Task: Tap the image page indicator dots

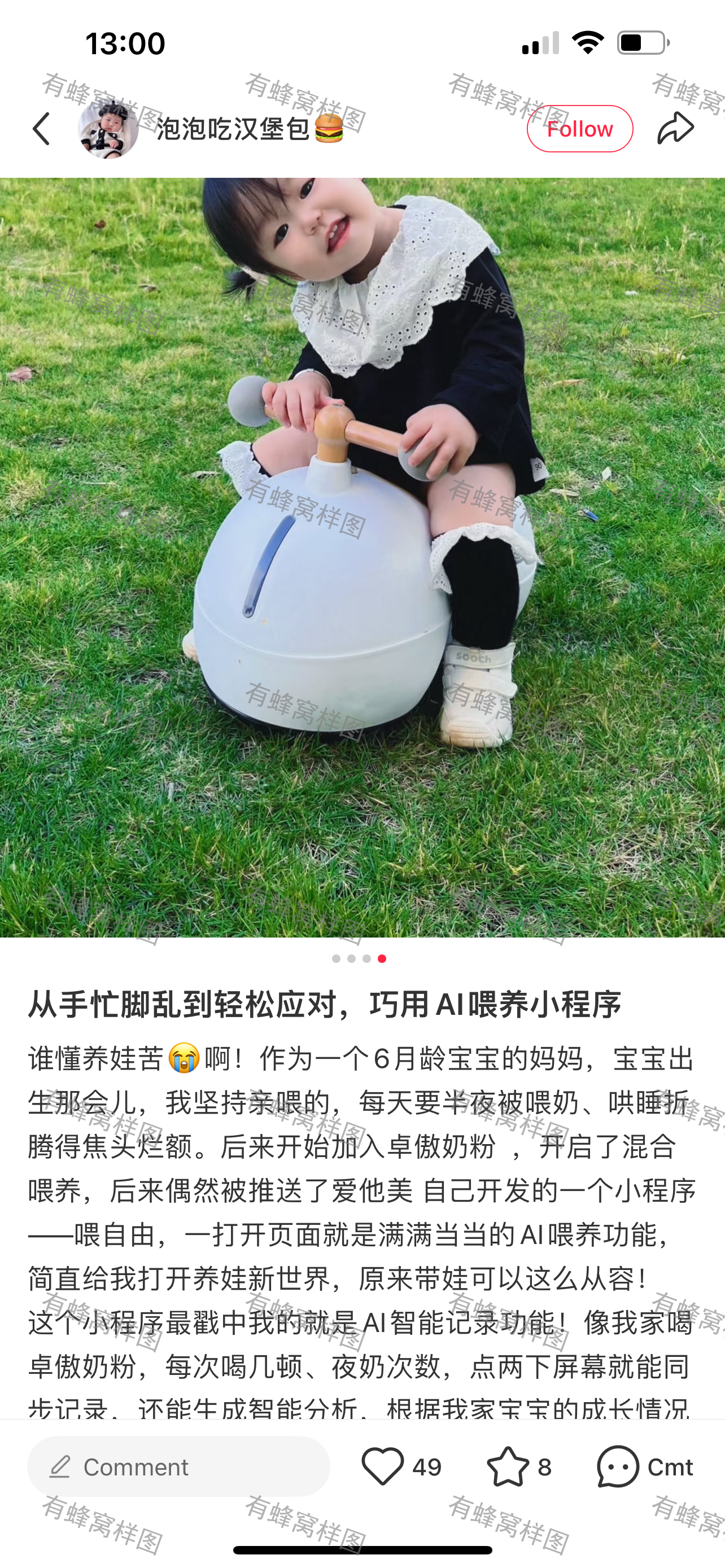Action: point(359,959)
